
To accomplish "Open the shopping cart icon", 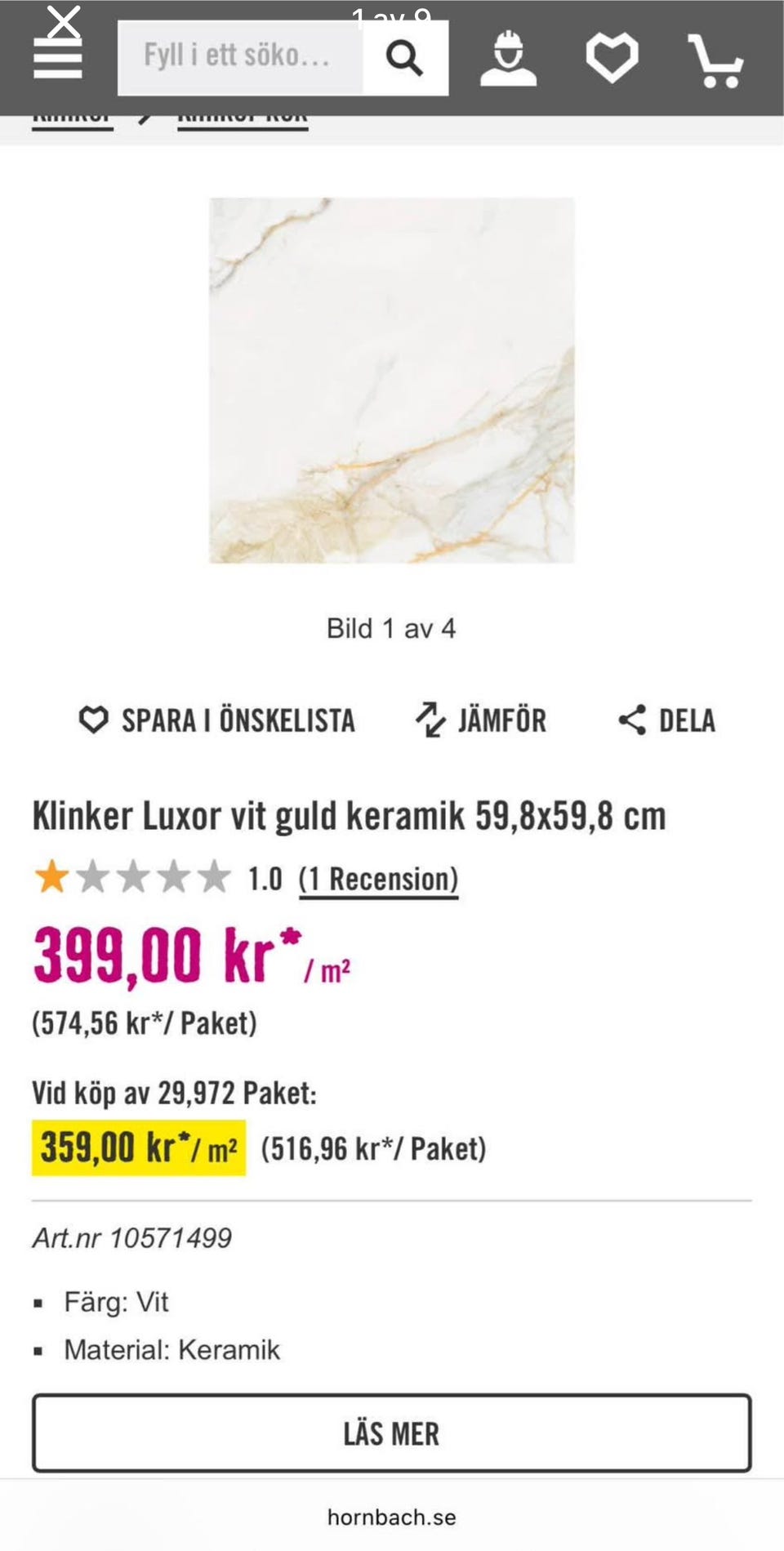I will [x=717, y=60].
